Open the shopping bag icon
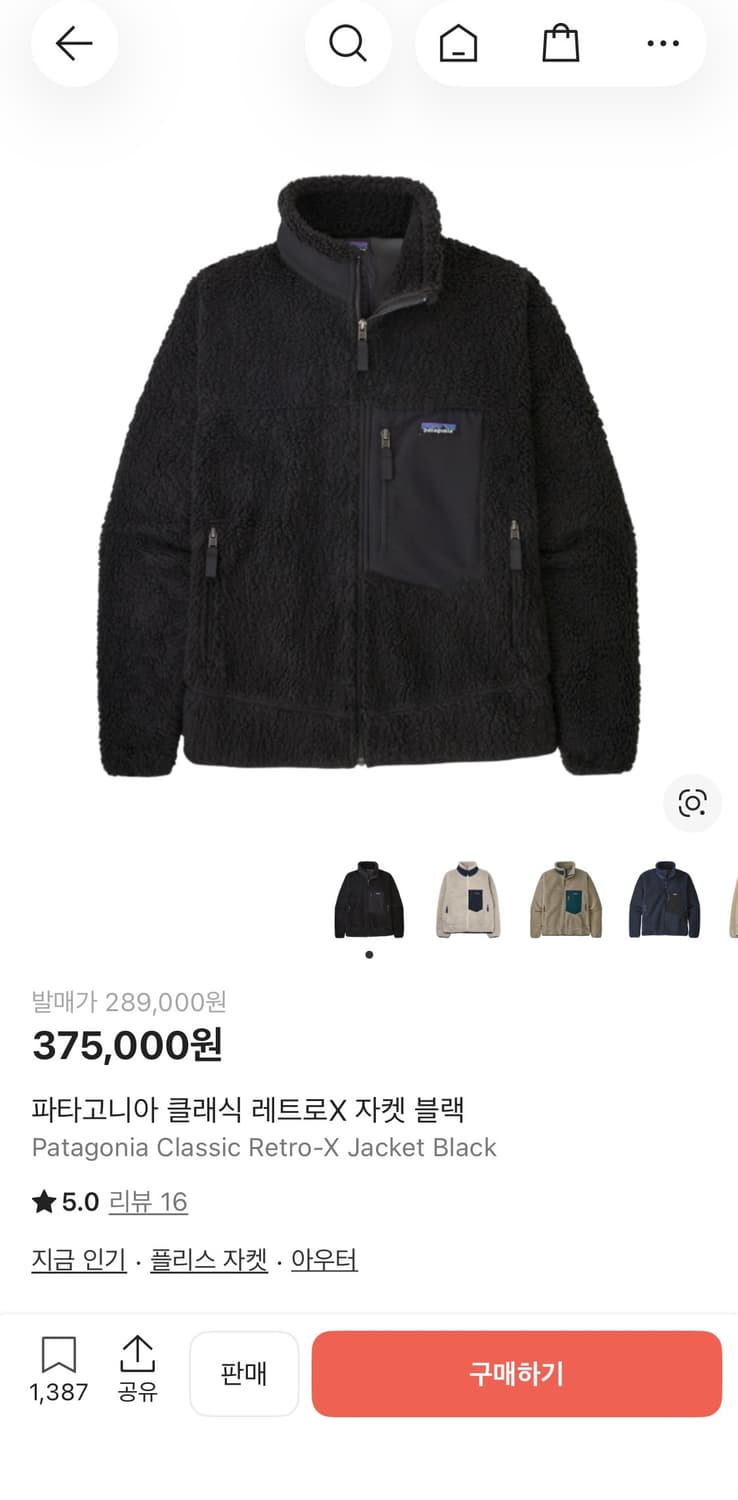 tap(560, 44)
